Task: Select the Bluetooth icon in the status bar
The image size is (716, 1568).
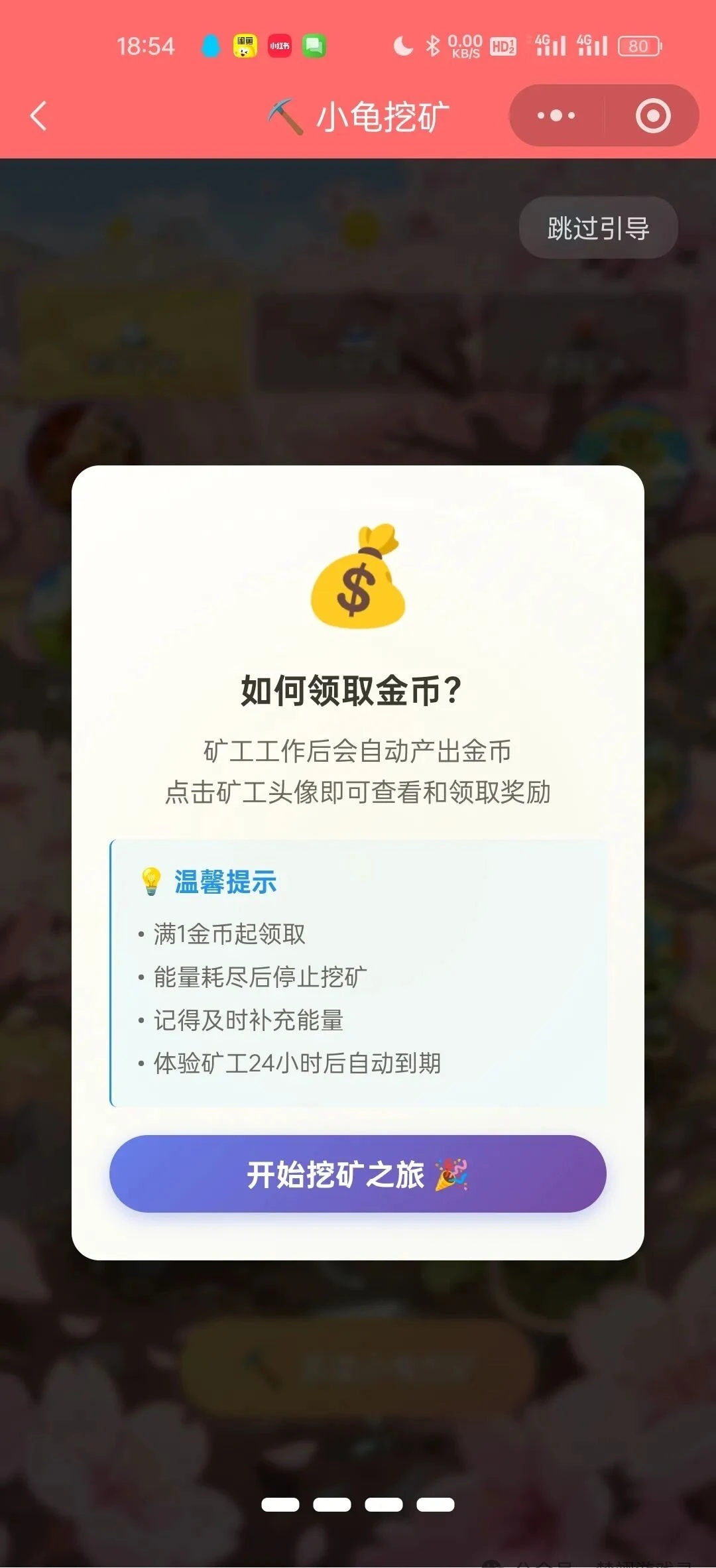Action: tap(432, 45)
